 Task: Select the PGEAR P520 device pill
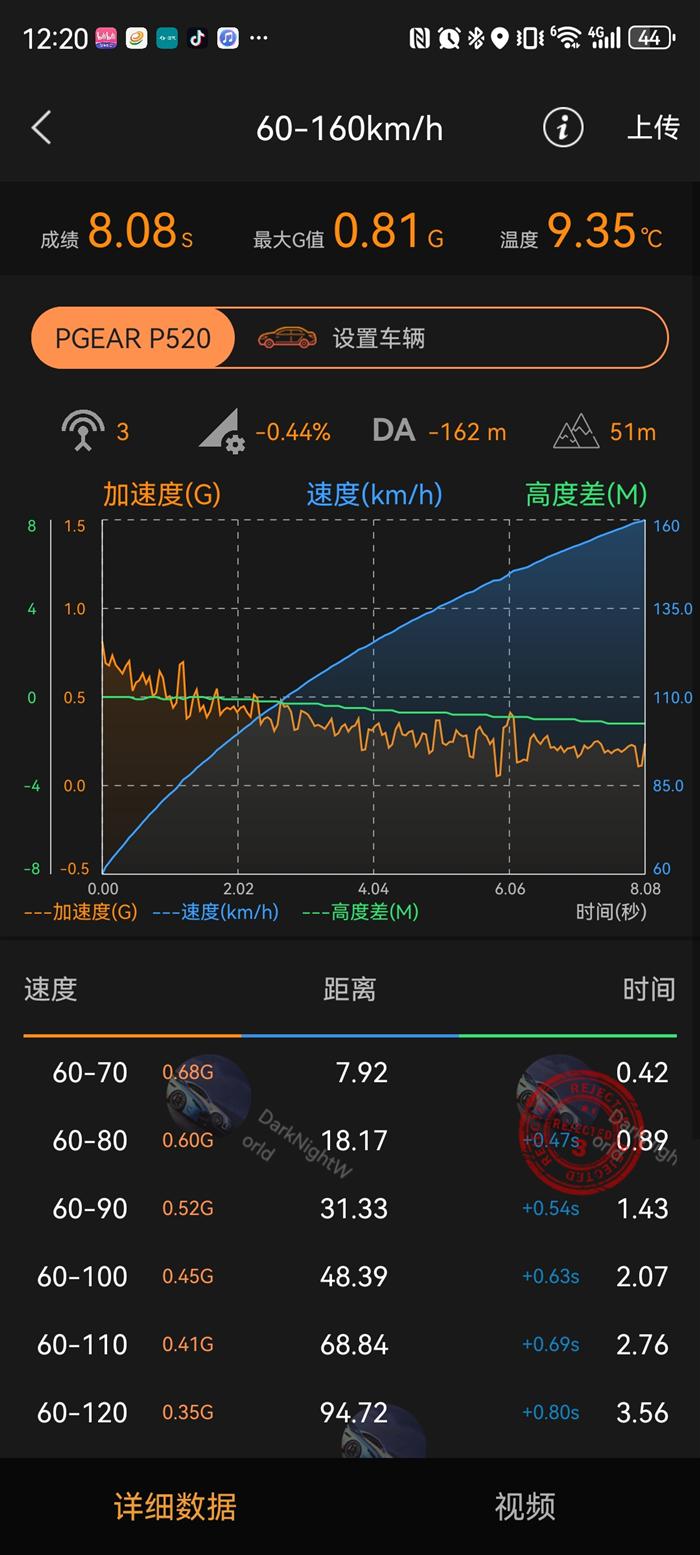pyautogui.click(x=133, y=338)
